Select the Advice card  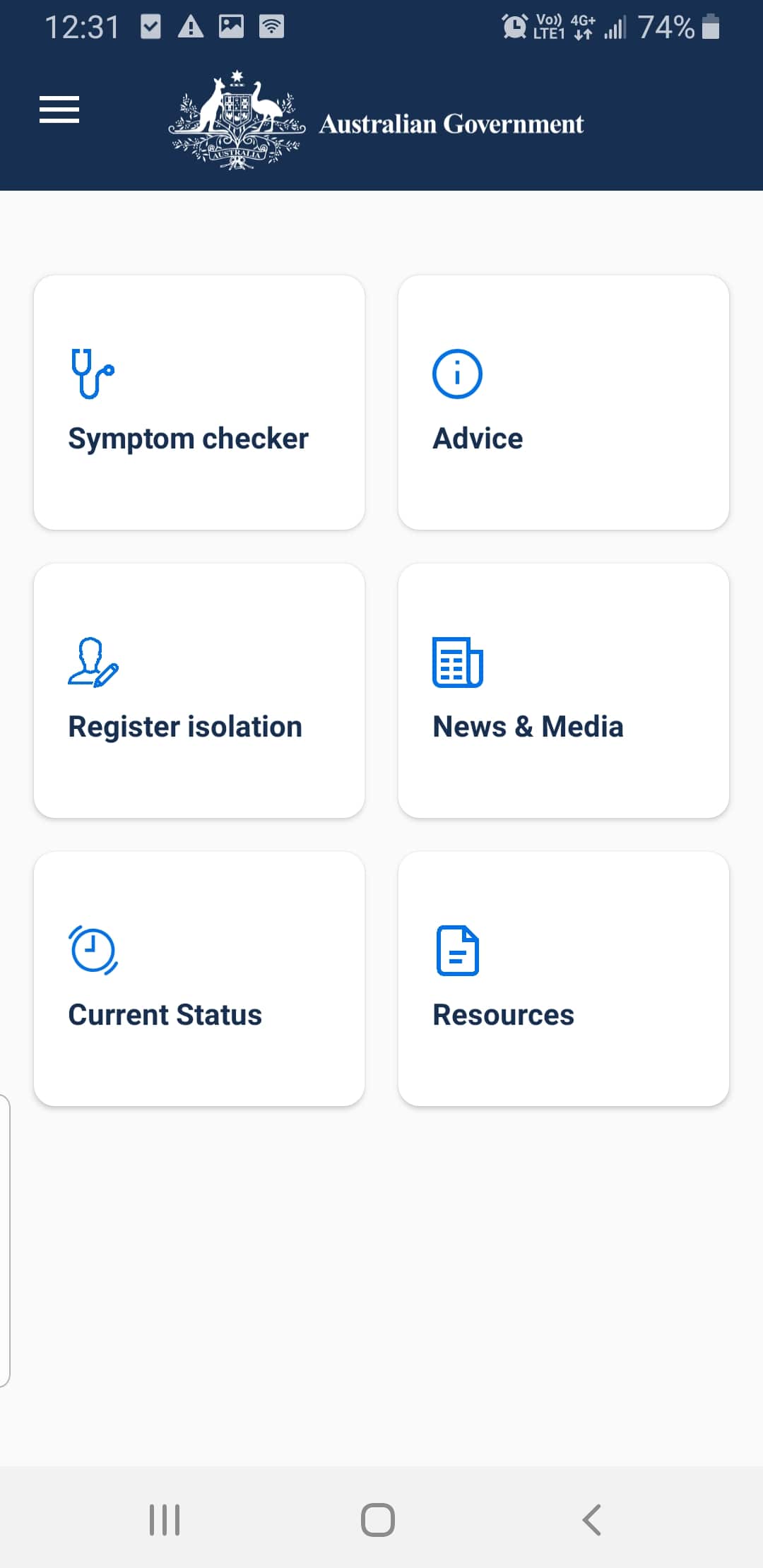coord(563,403)
